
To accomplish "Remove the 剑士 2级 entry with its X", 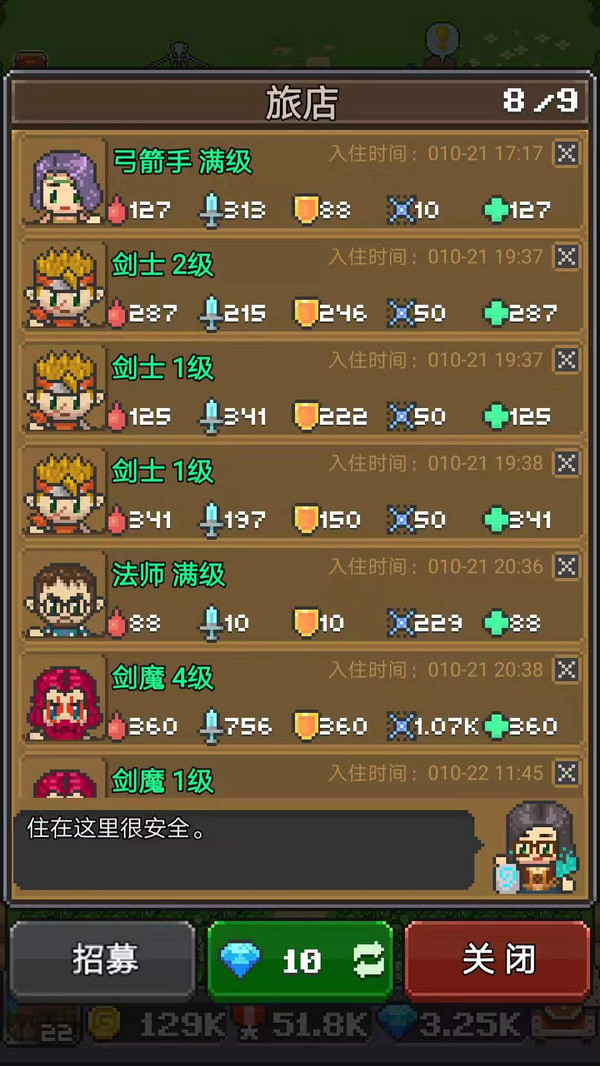I will pos(566,256).
